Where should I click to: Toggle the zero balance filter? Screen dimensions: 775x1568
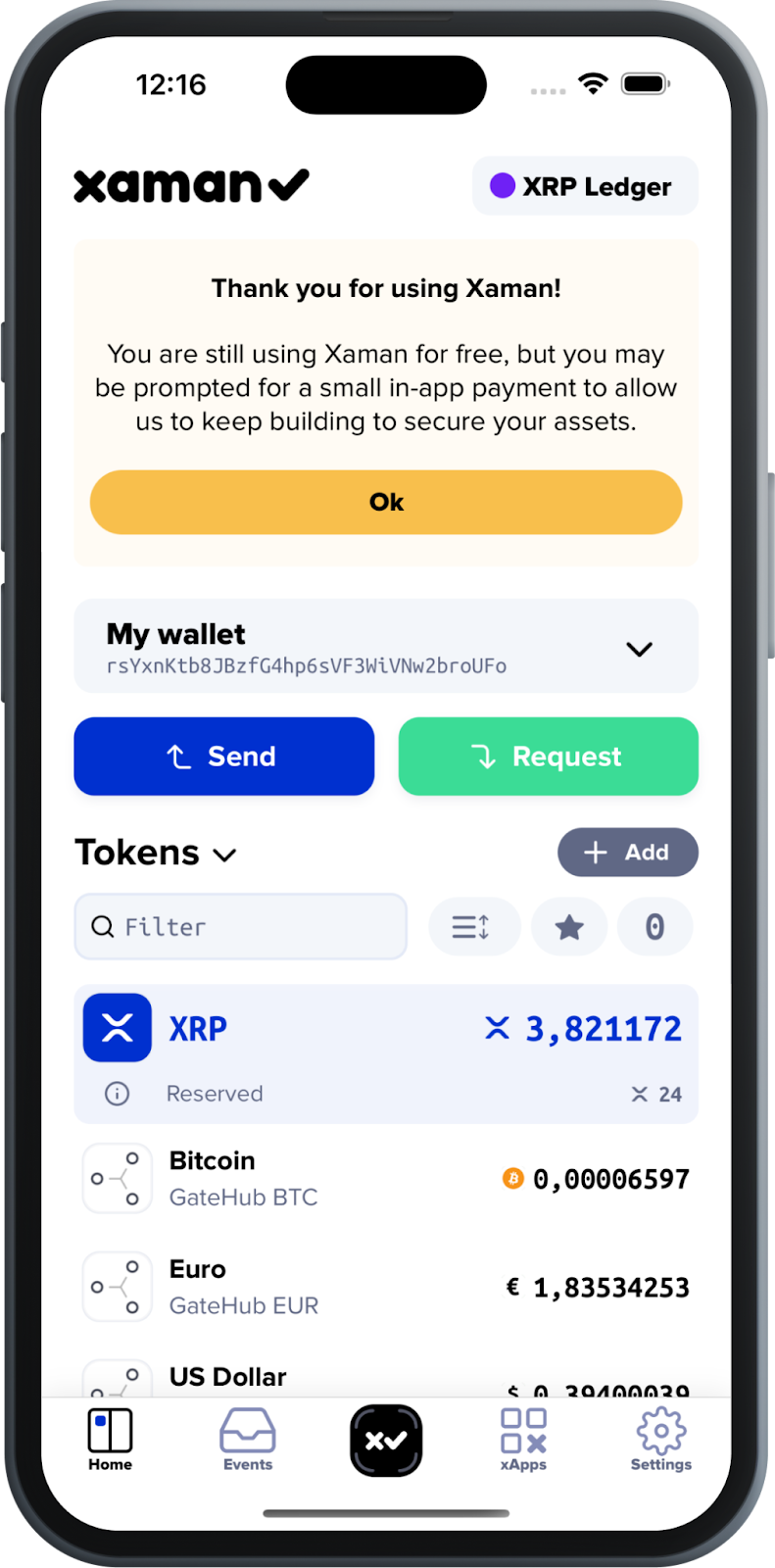(x=654, y=926)
